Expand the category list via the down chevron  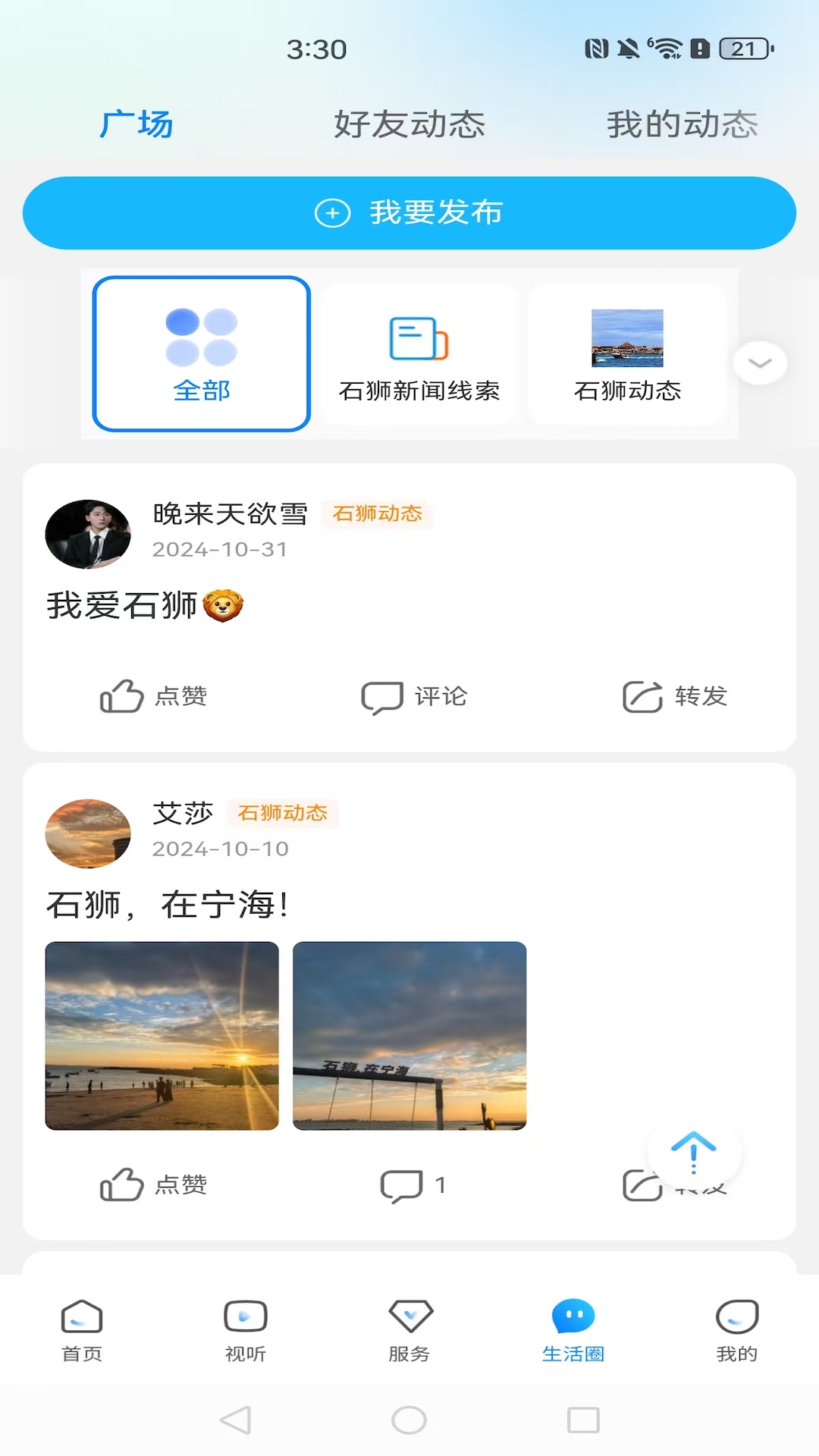(x=760, y=363)
